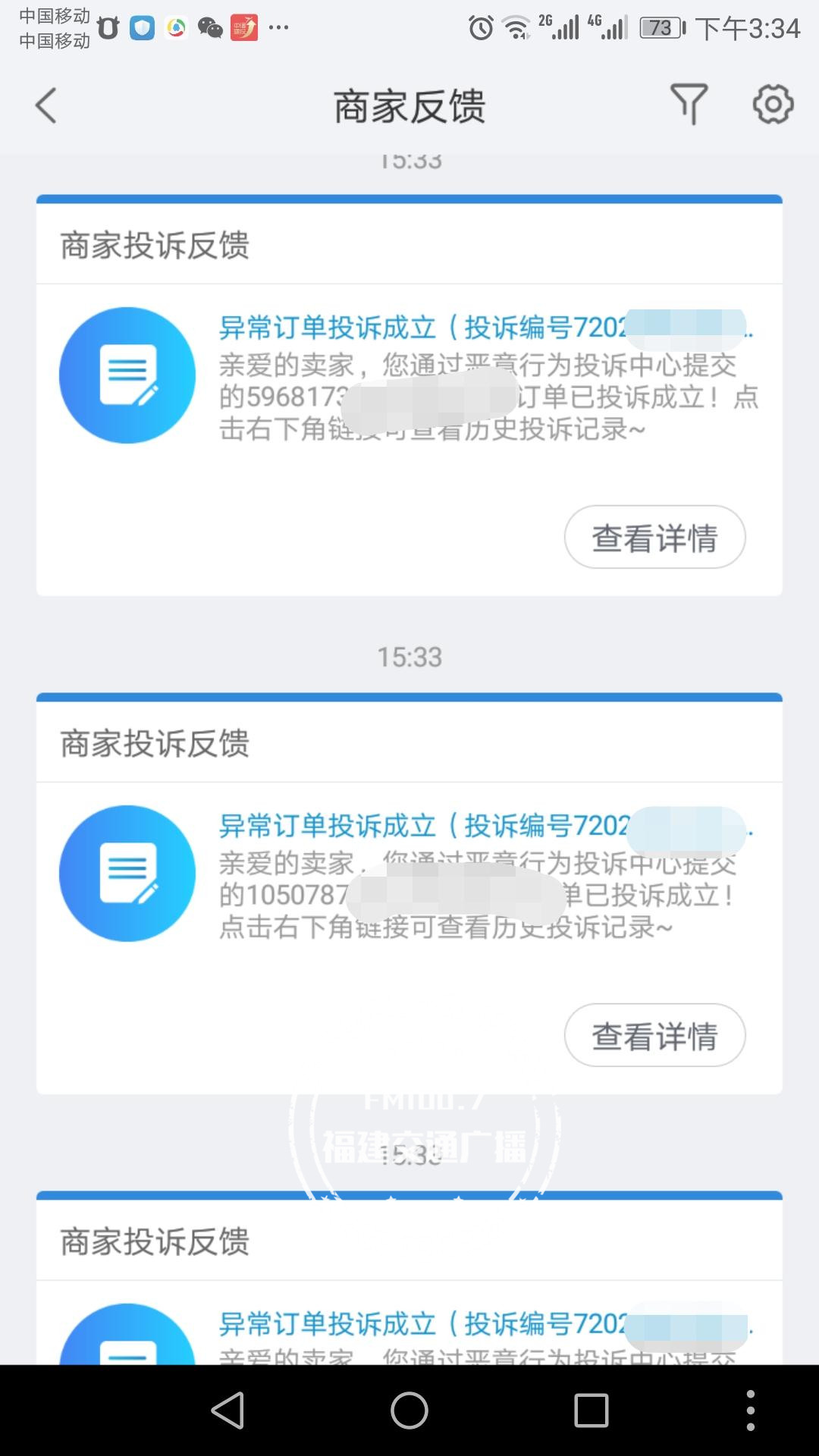Screen dimensions: 819x1456
Task: Open the filter icon in the top bar
Action: [689, 105]
